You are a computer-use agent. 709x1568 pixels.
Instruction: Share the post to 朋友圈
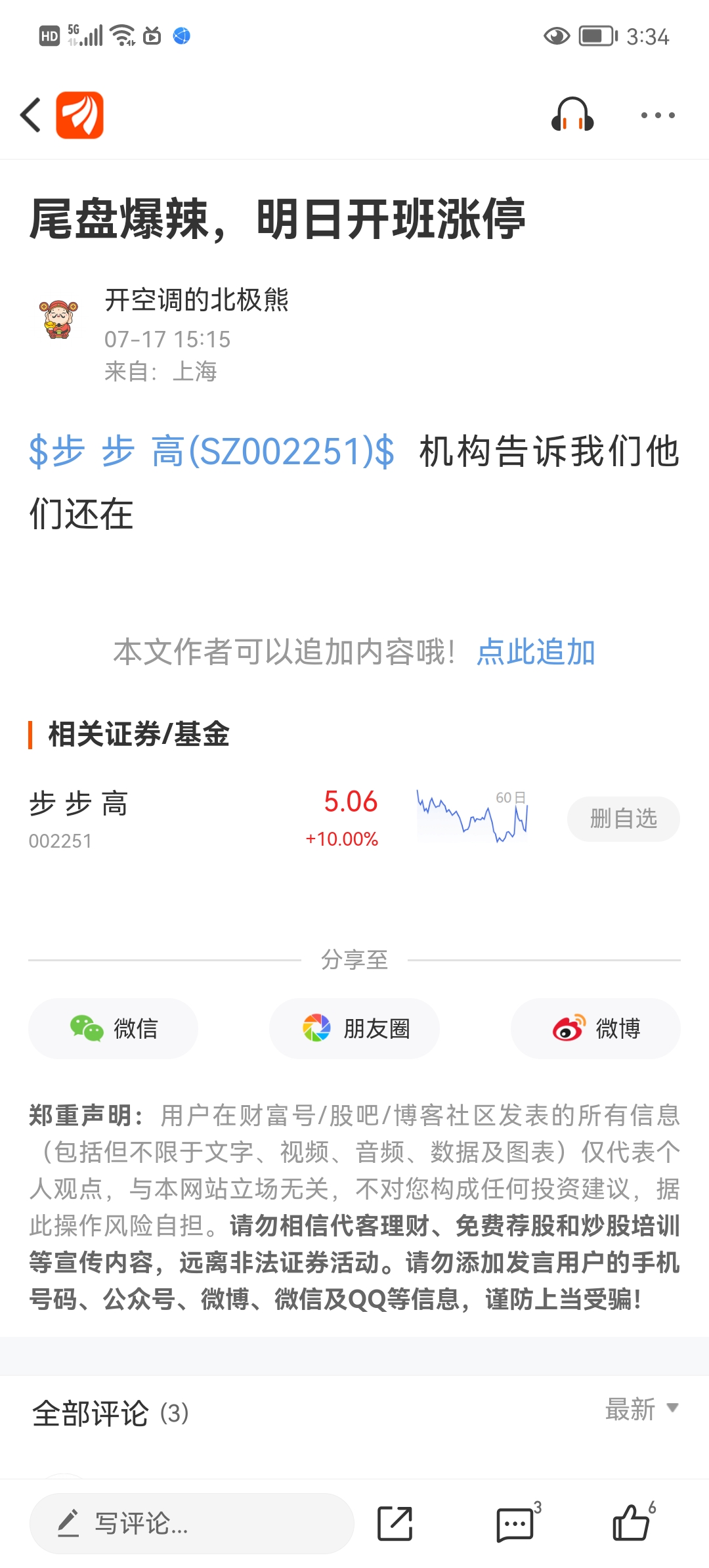(x=354, y=1028)
